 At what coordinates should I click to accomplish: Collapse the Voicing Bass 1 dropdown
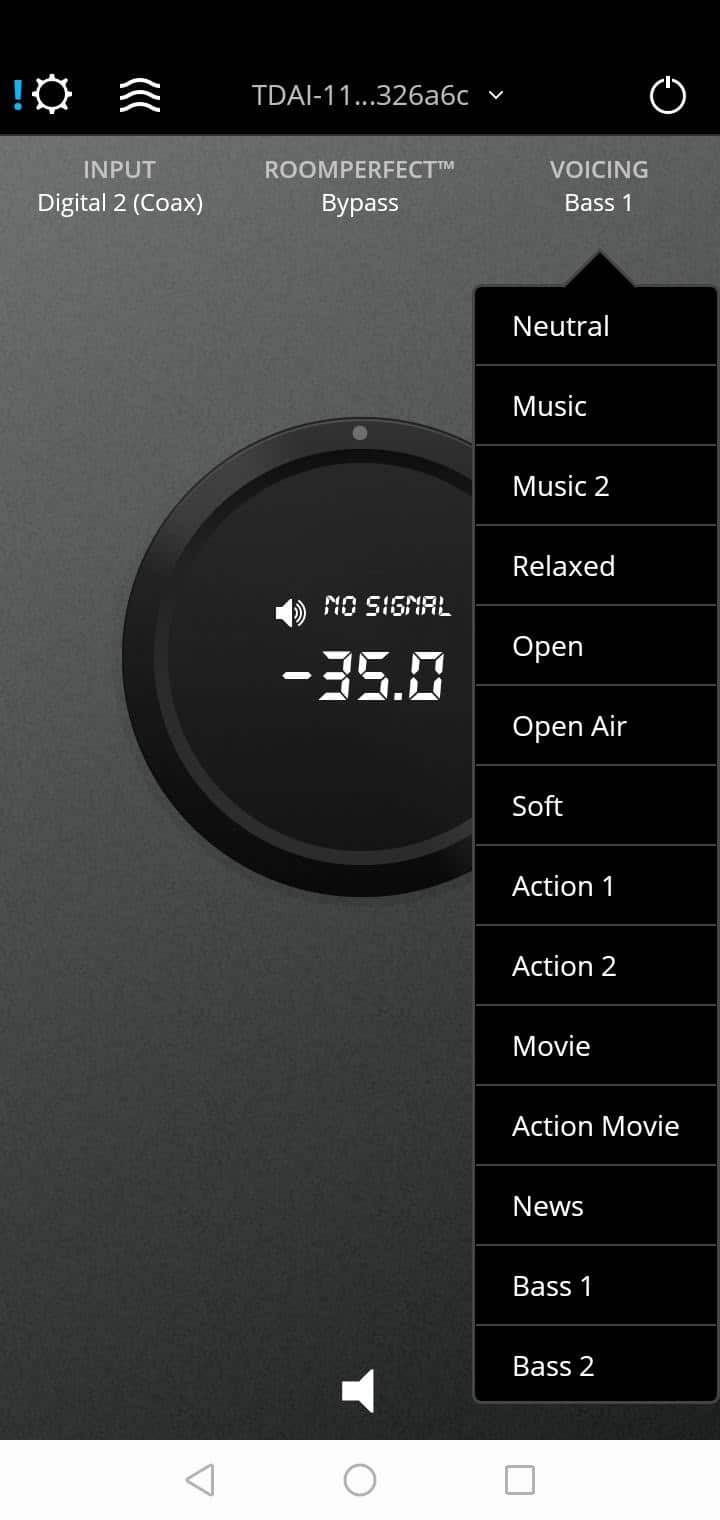point(598,186)
